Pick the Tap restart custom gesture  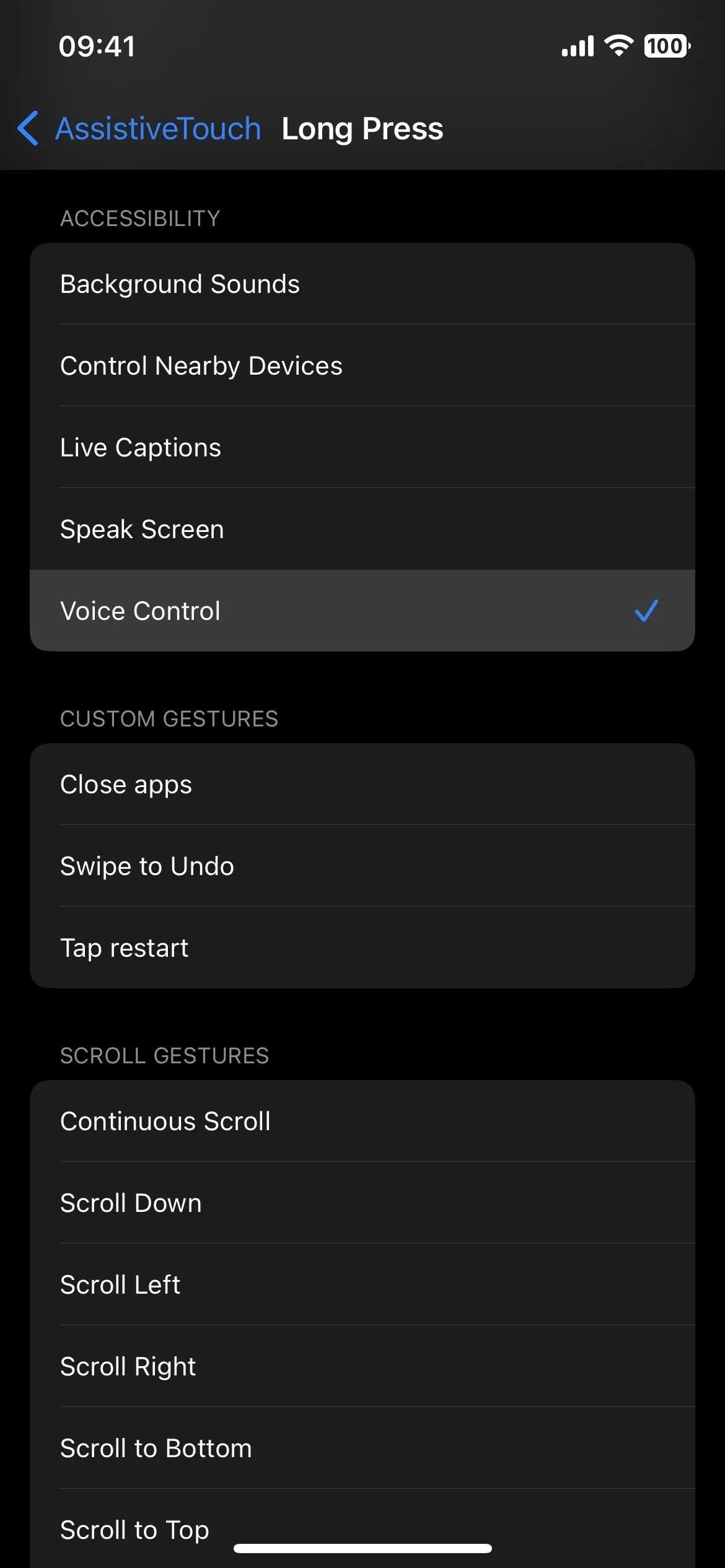(362, 947)
